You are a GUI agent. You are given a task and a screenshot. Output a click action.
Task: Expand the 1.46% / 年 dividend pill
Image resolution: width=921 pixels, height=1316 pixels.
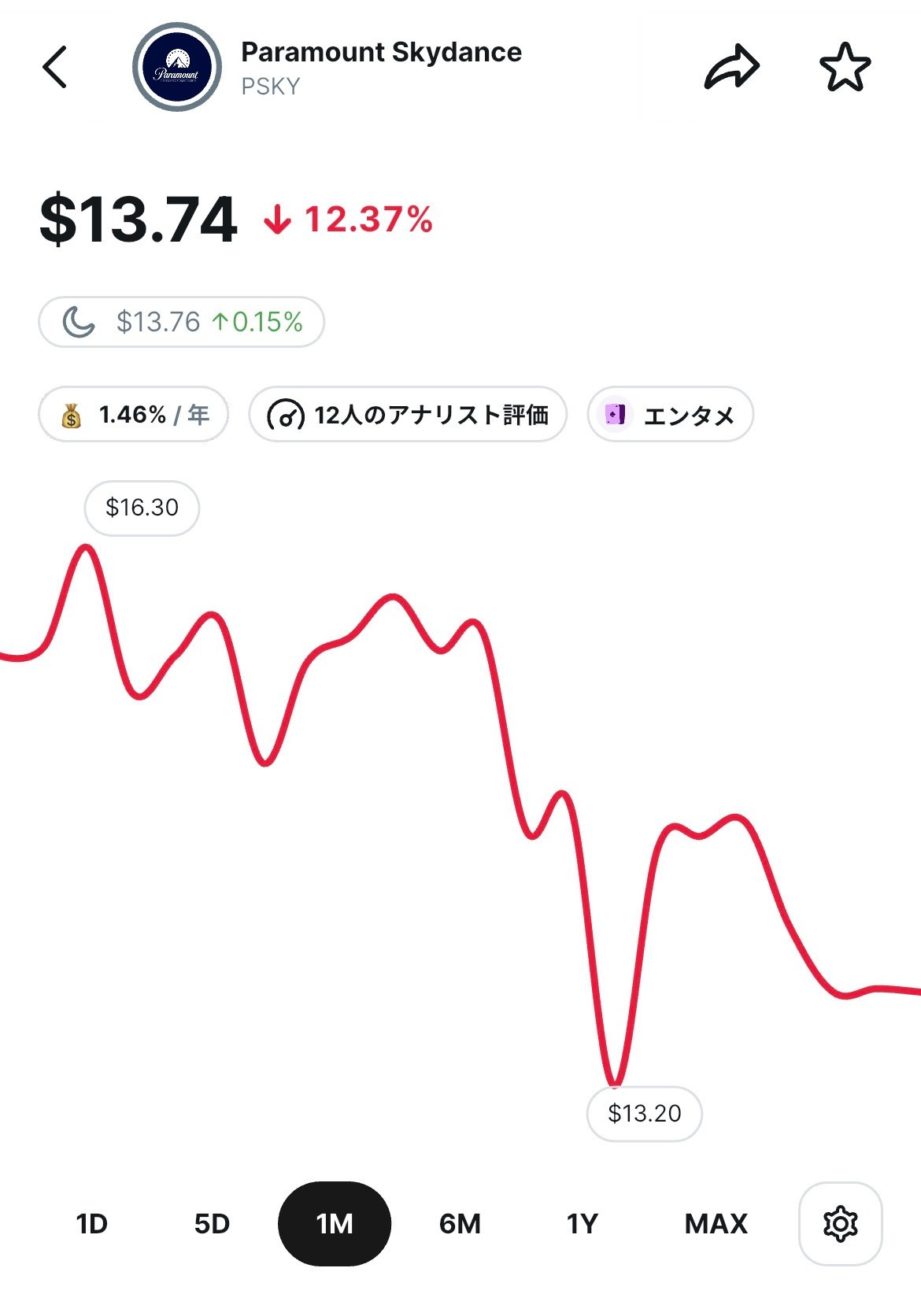coord(132,415)
